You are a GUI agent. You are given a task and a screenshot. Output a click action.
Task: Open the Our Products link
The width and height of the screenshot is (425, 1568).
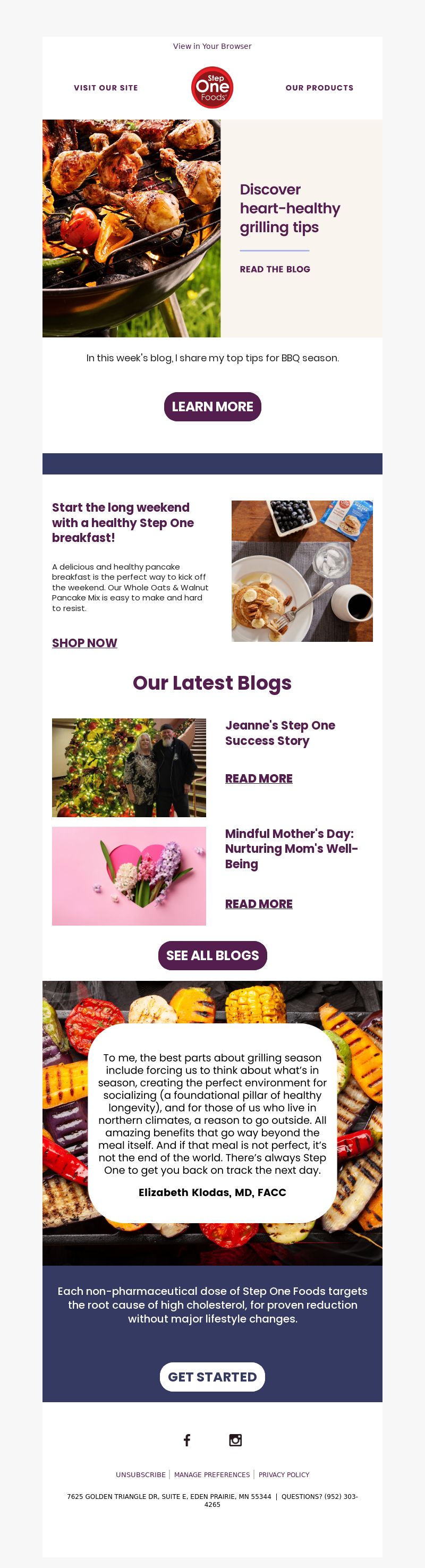(x=319, y=88)
